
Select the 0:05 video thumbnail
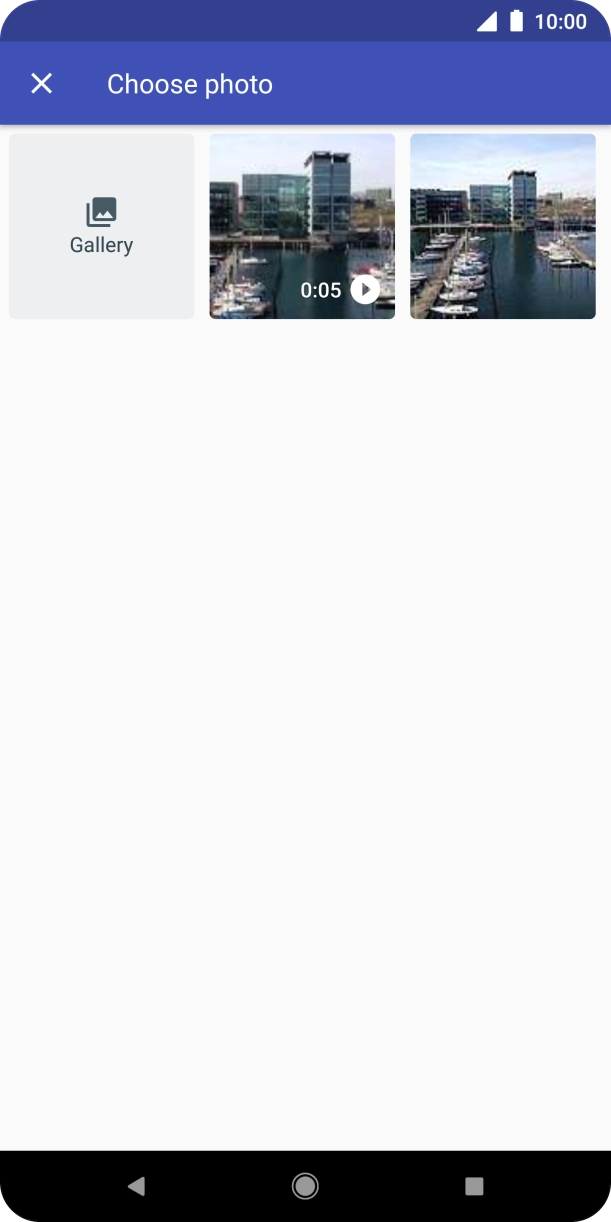[x=302, y=227]
